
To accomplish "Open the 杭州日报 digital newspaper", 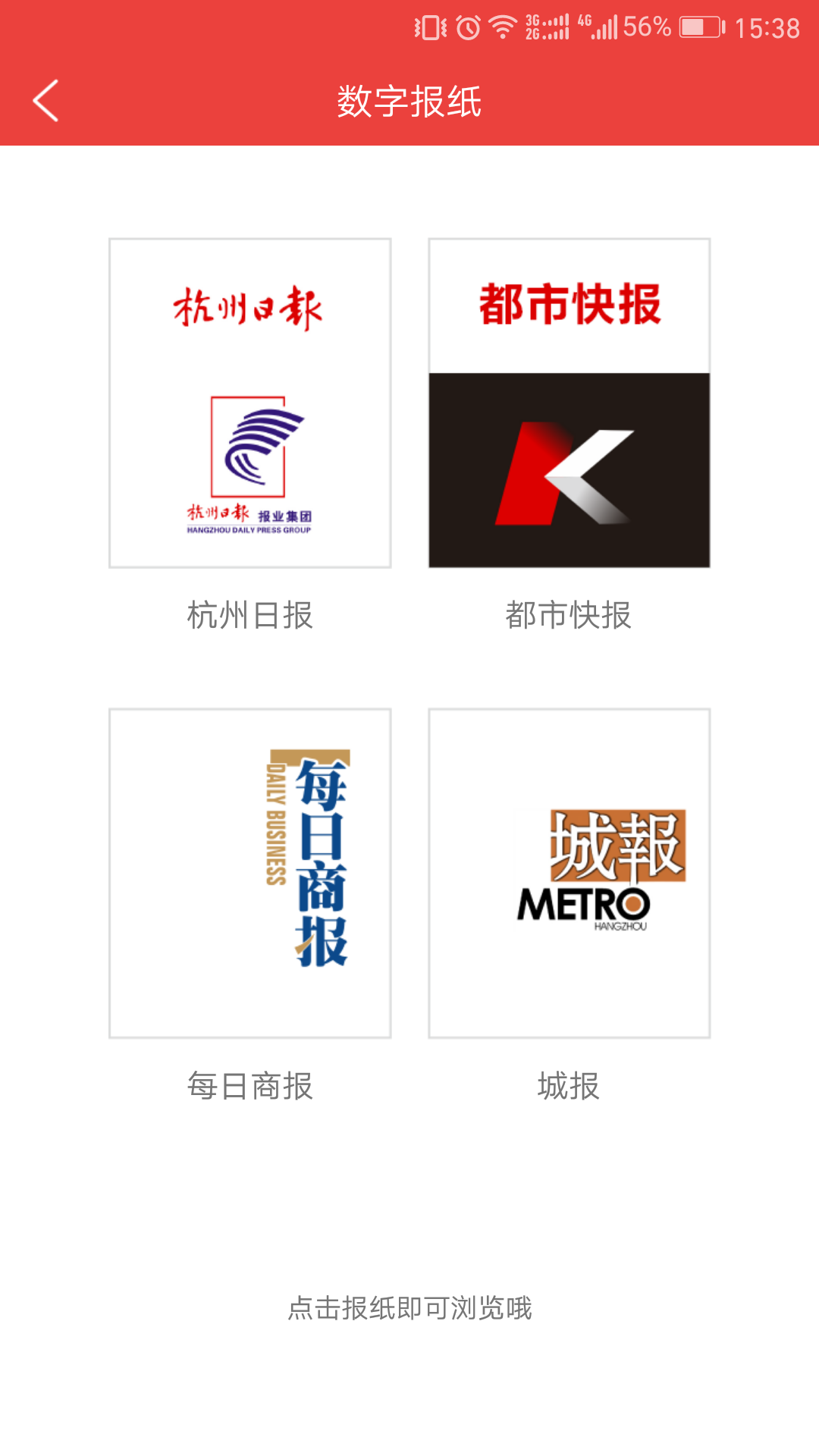I will click(249, 402).
